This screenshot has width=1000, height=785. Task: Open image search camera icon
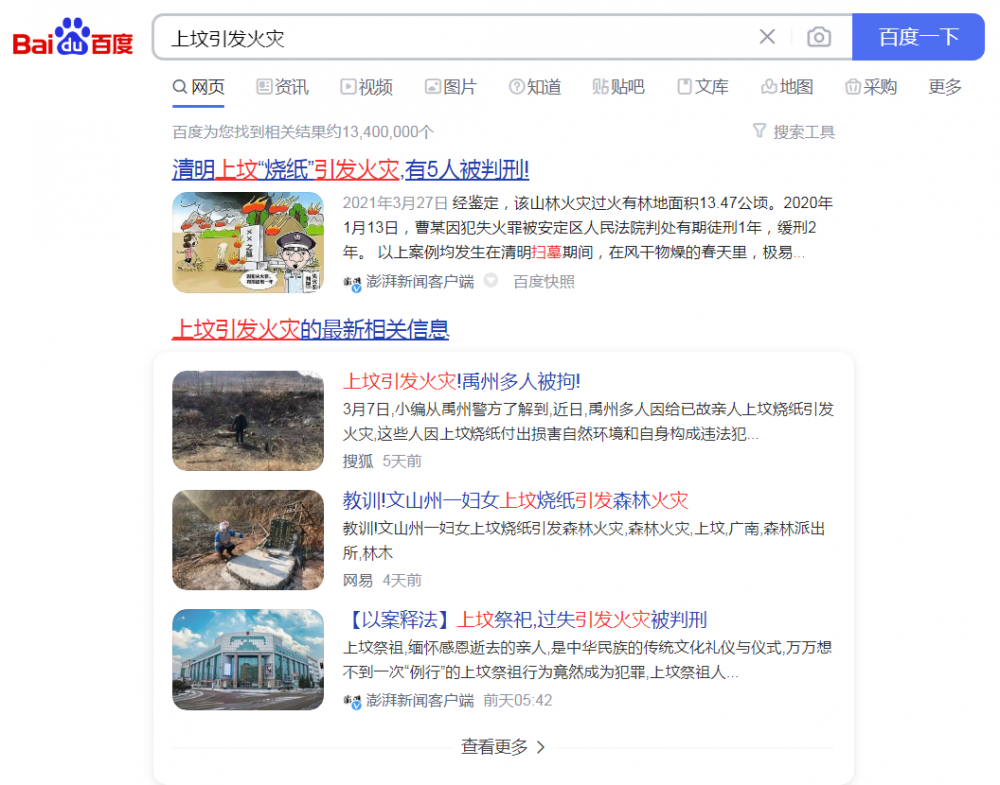819,37
